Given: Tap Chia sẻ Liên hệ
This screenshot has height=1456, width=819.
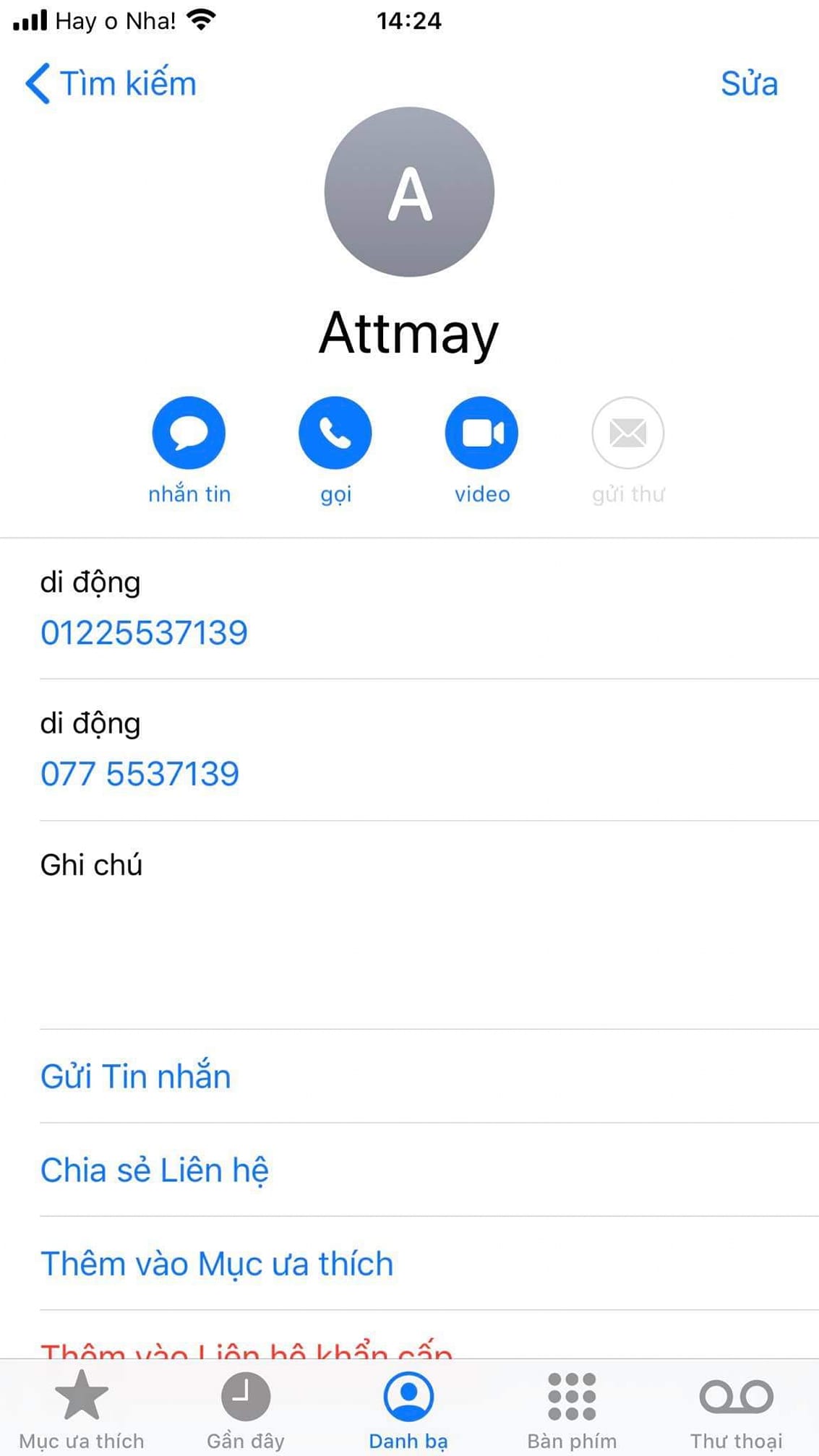Looking at the screenshot, I should pyautogui.click(x=155, y=1171).
